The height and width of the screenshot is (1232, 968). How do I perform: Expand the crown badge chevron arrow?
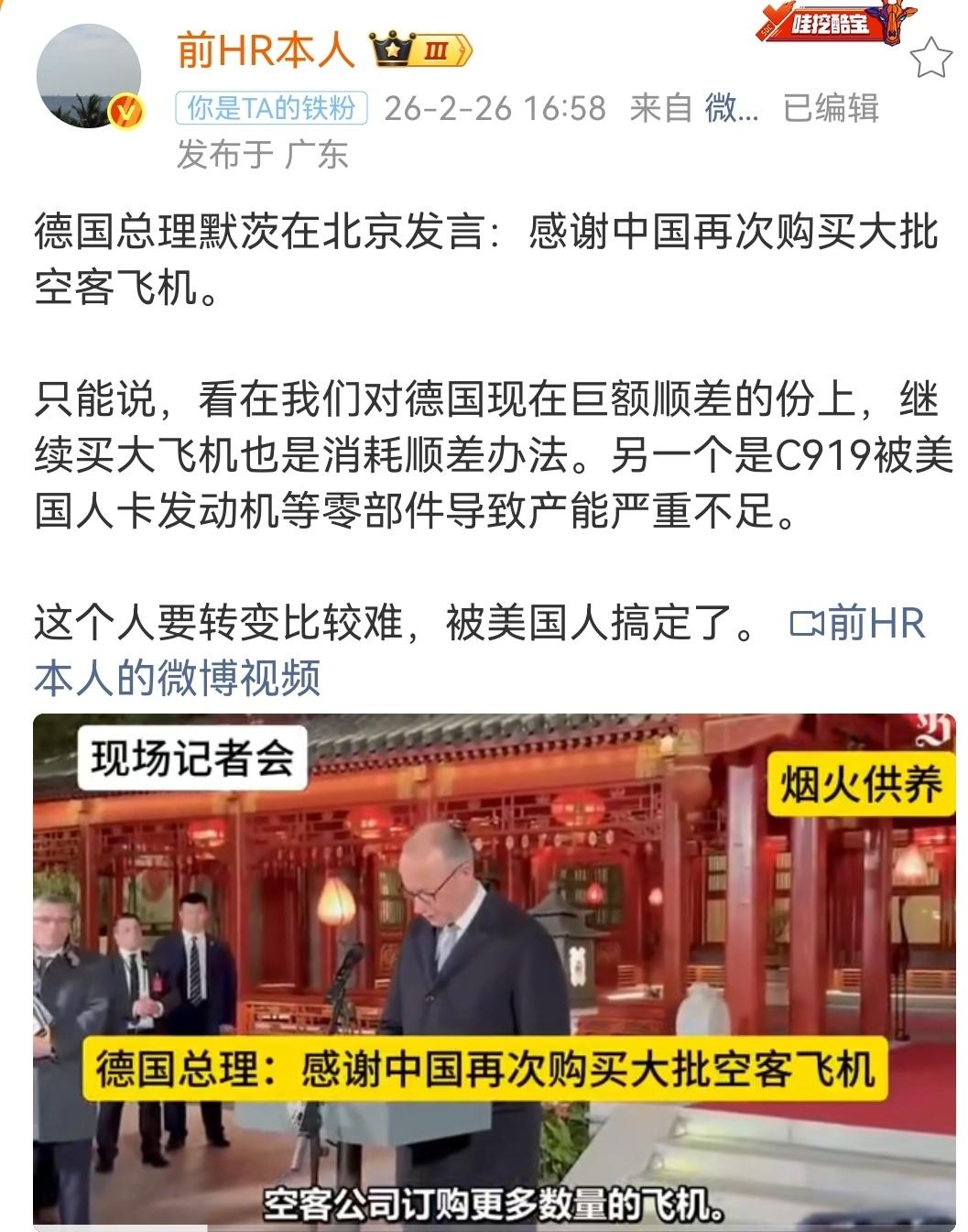(x=461, y=53)
